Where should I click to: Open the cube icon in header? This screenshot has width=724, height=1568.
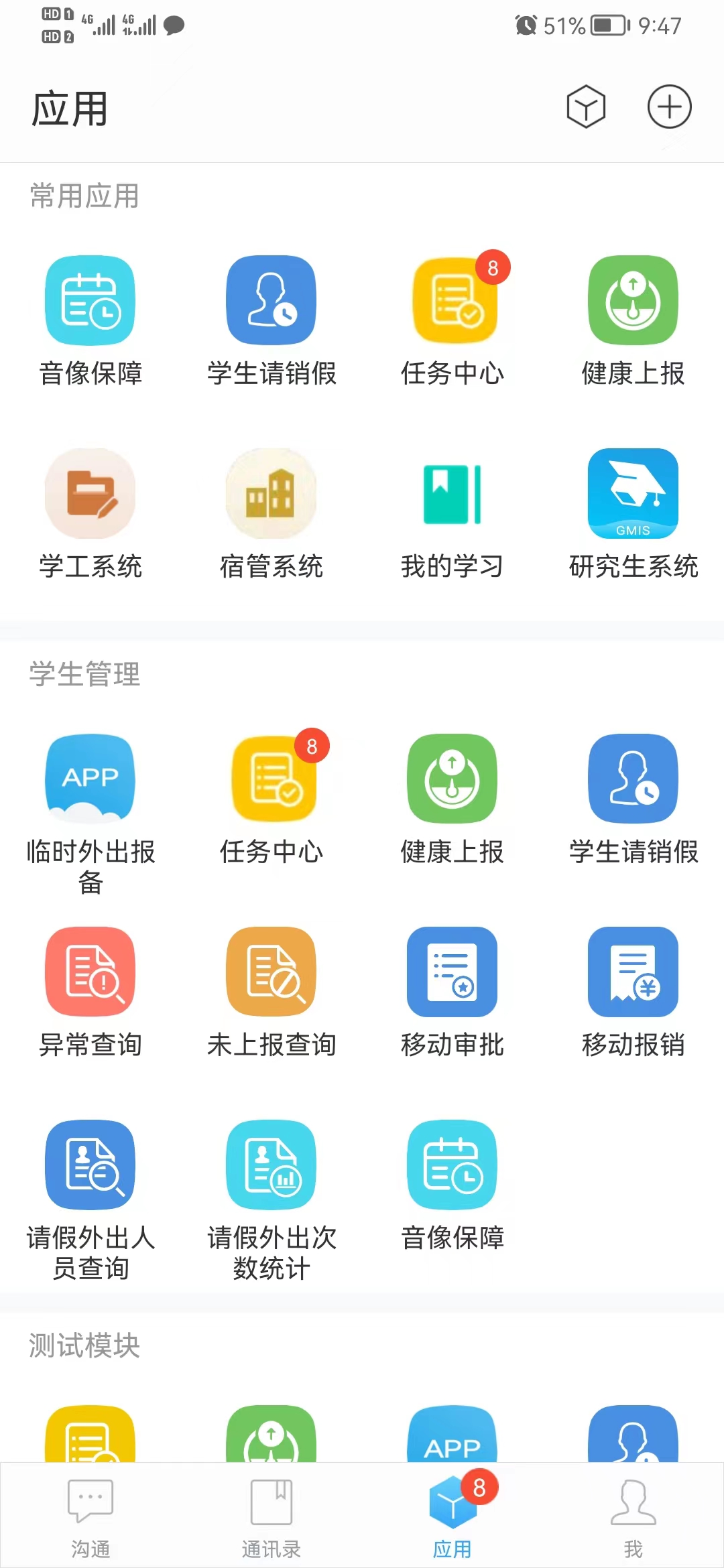point(586,107)
